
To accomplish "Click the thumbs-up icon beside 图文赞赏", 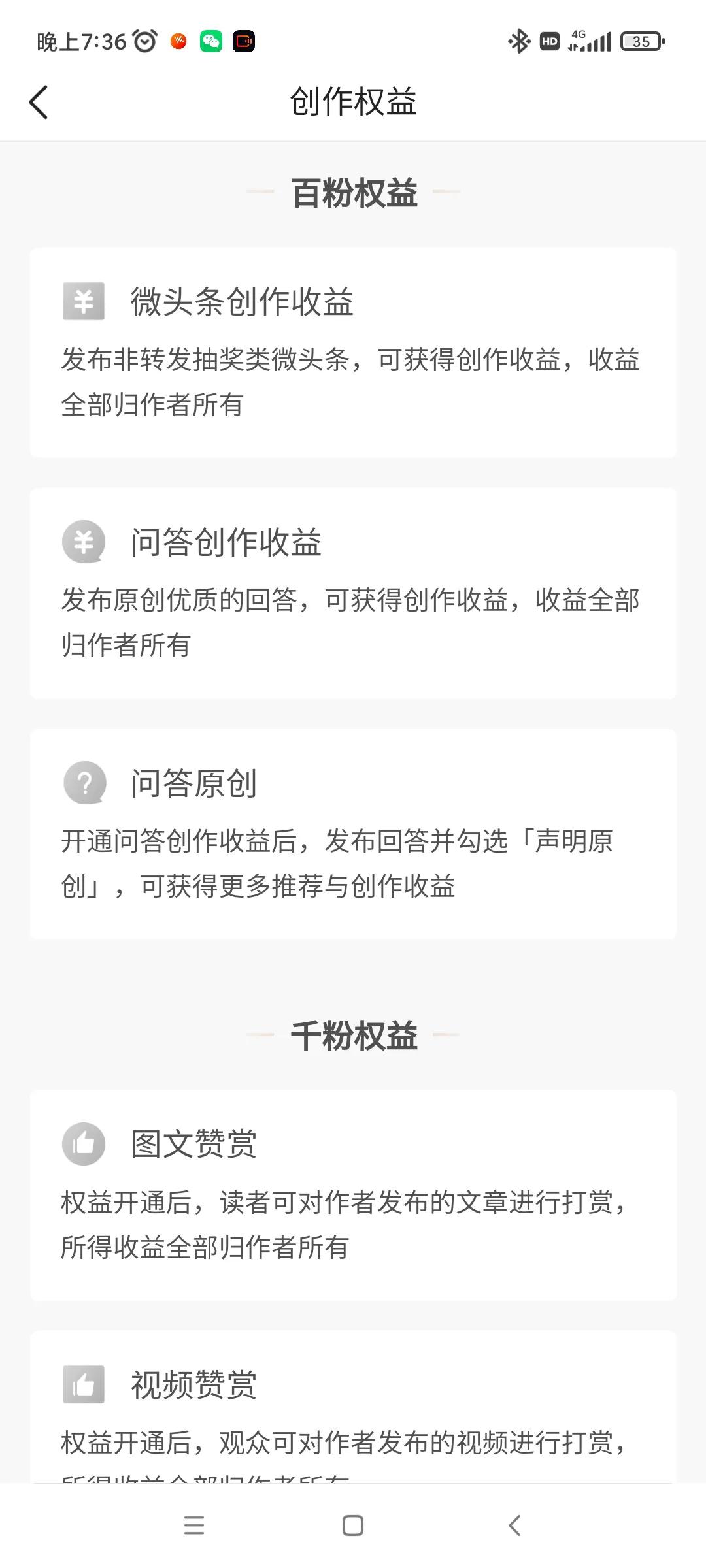I will pyautogui.click(x=83, y=1143).
